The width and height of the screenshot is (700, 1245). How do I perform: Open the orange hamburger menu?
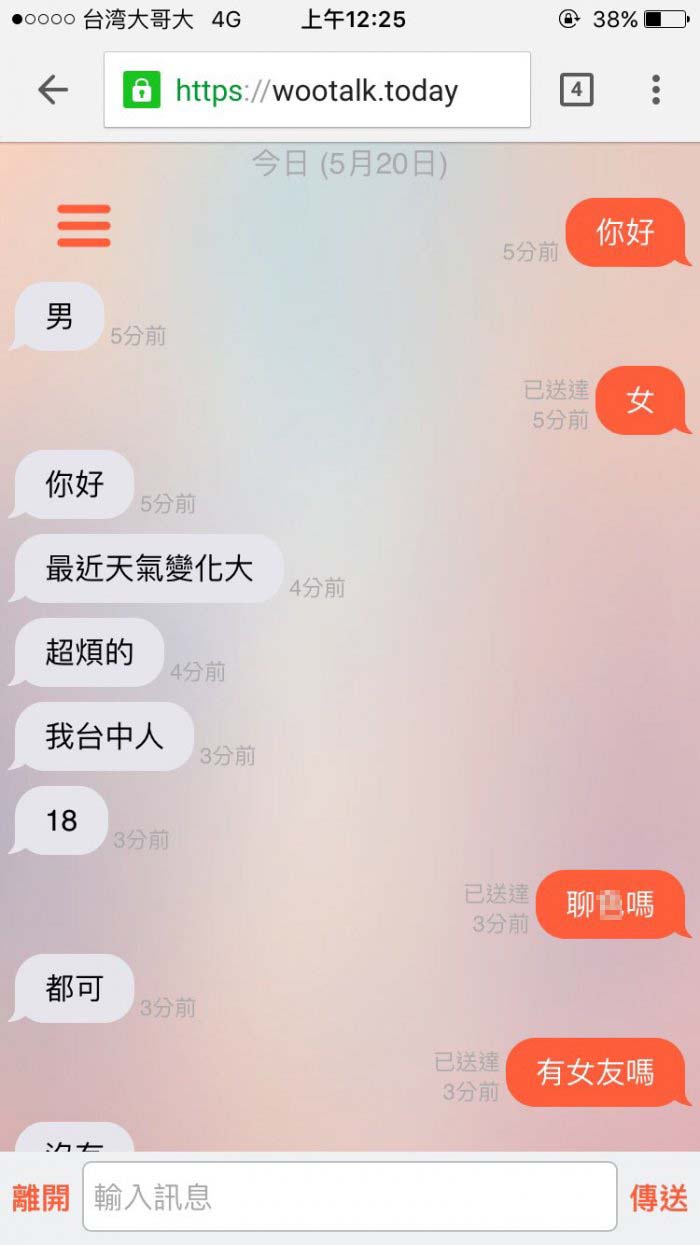(x=84, y=226)
